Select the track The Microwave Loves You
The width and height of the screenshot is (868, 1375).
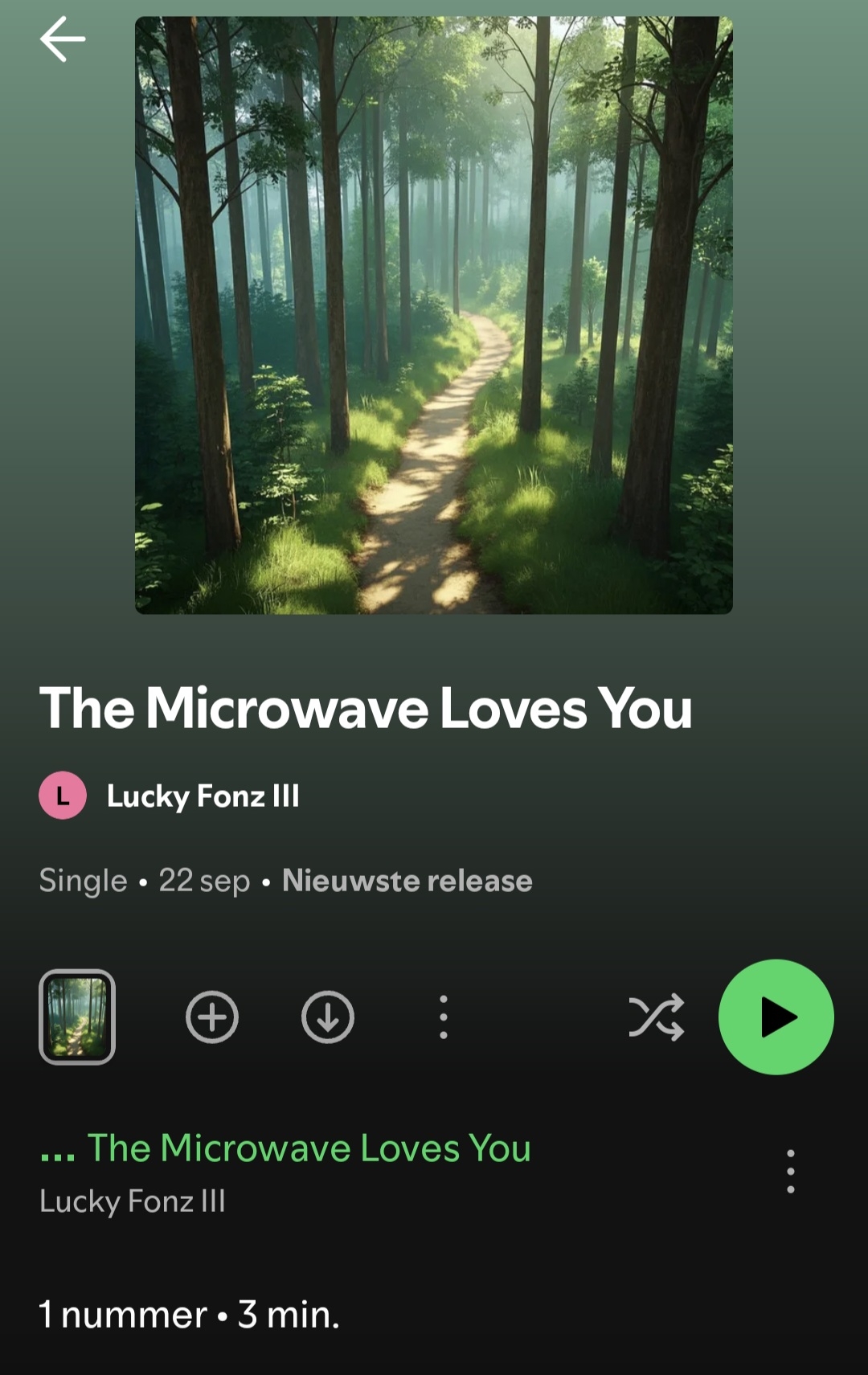pos(309,1148)
